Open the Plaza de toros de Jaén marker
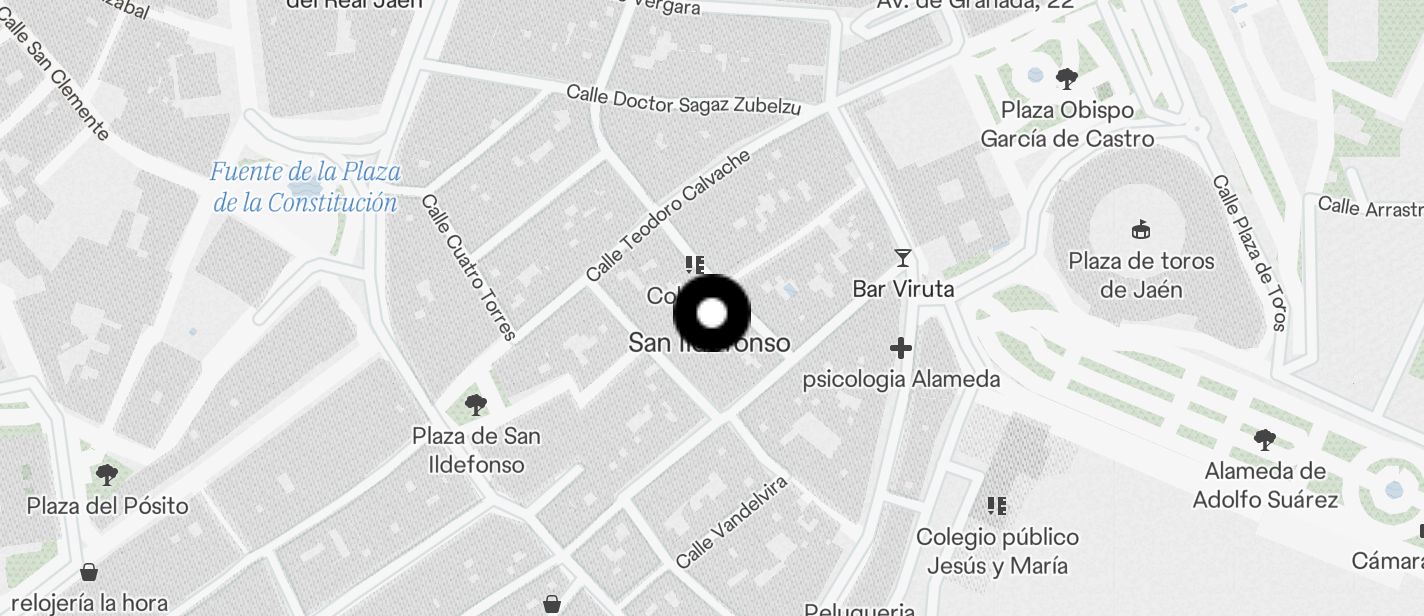Viewport: 1424px width, 616px height. 1140,231
